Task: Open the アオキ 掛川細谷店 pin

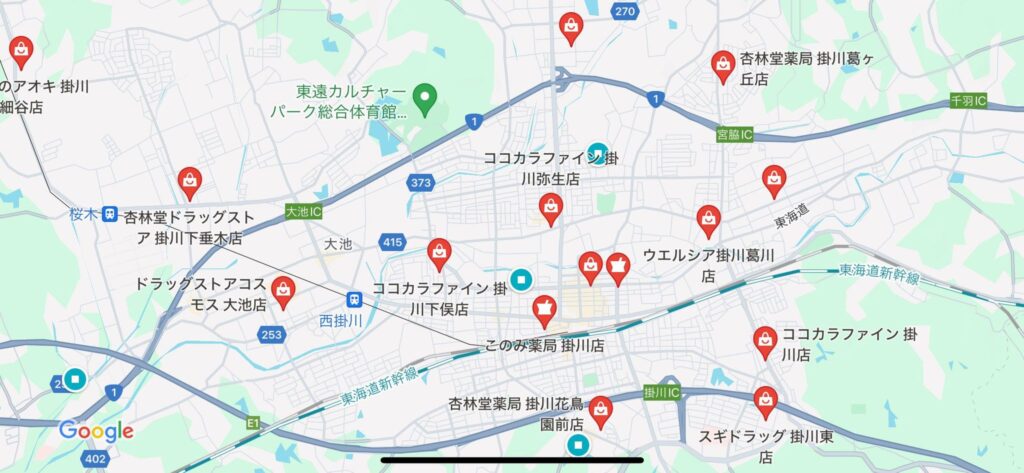Action: [21, 50]
